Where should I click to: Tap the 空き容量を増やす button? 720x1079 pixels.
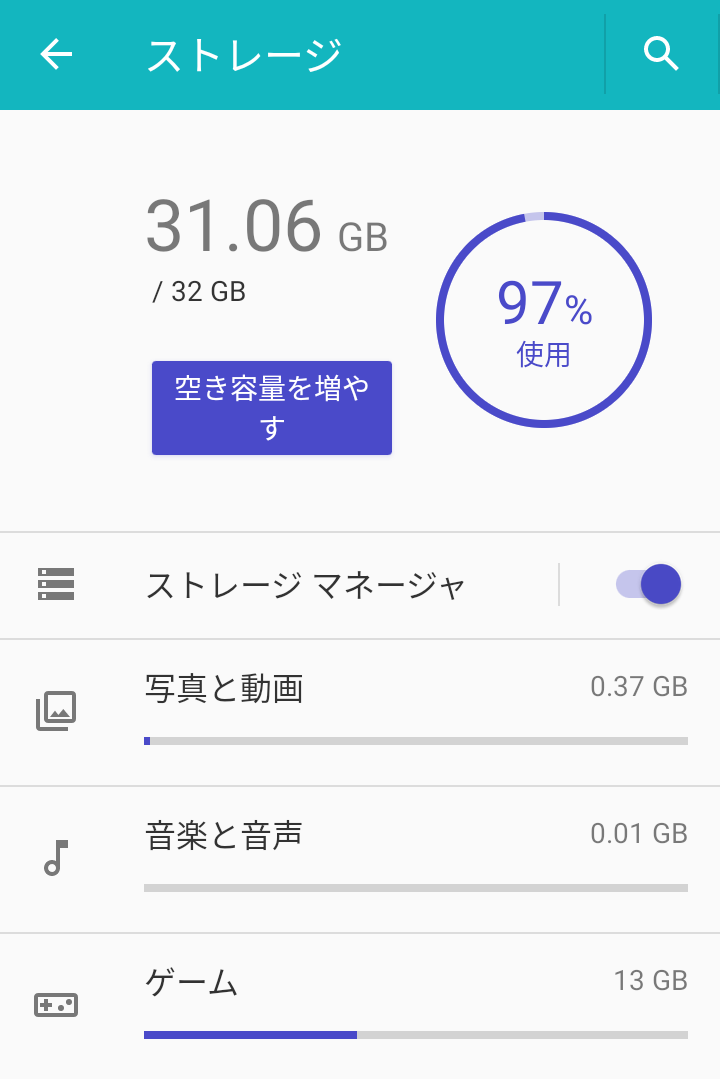[272, 408]
